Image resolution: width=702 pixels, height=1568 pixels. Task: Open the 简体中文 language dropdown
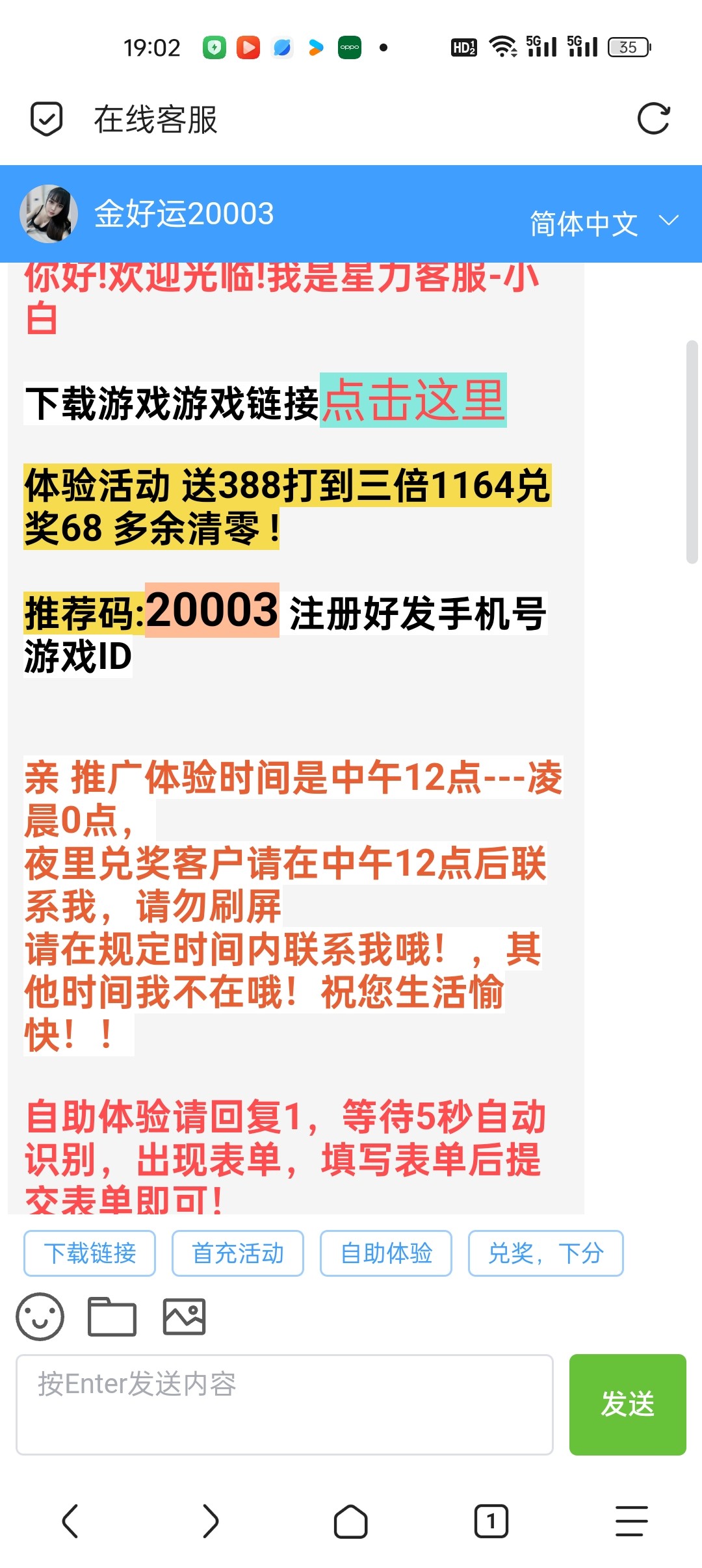(603, 223)
